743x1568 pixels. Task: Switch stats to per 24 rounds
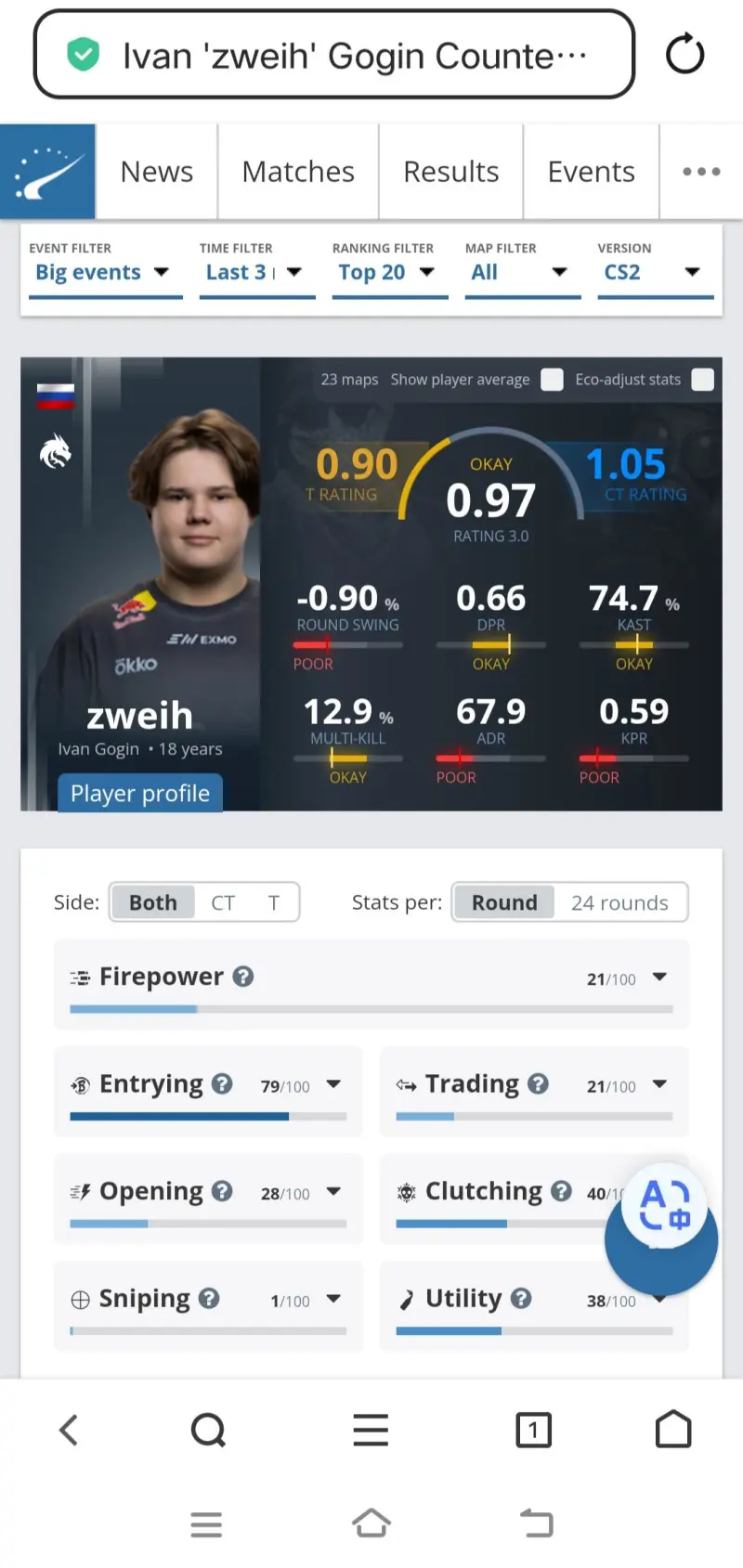click(619, 902)
